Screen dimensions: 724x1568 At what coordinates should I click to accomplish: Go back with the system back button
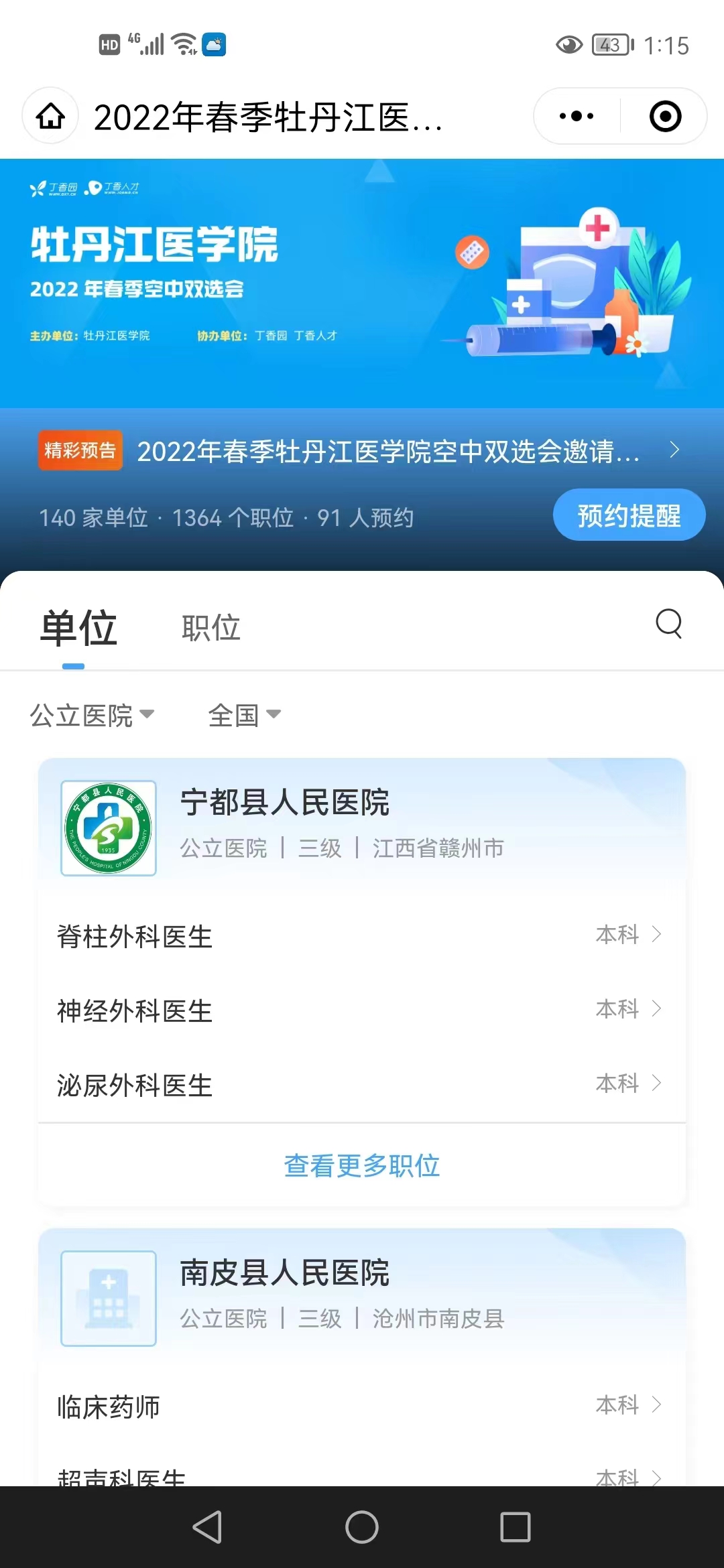(207, 1527)
